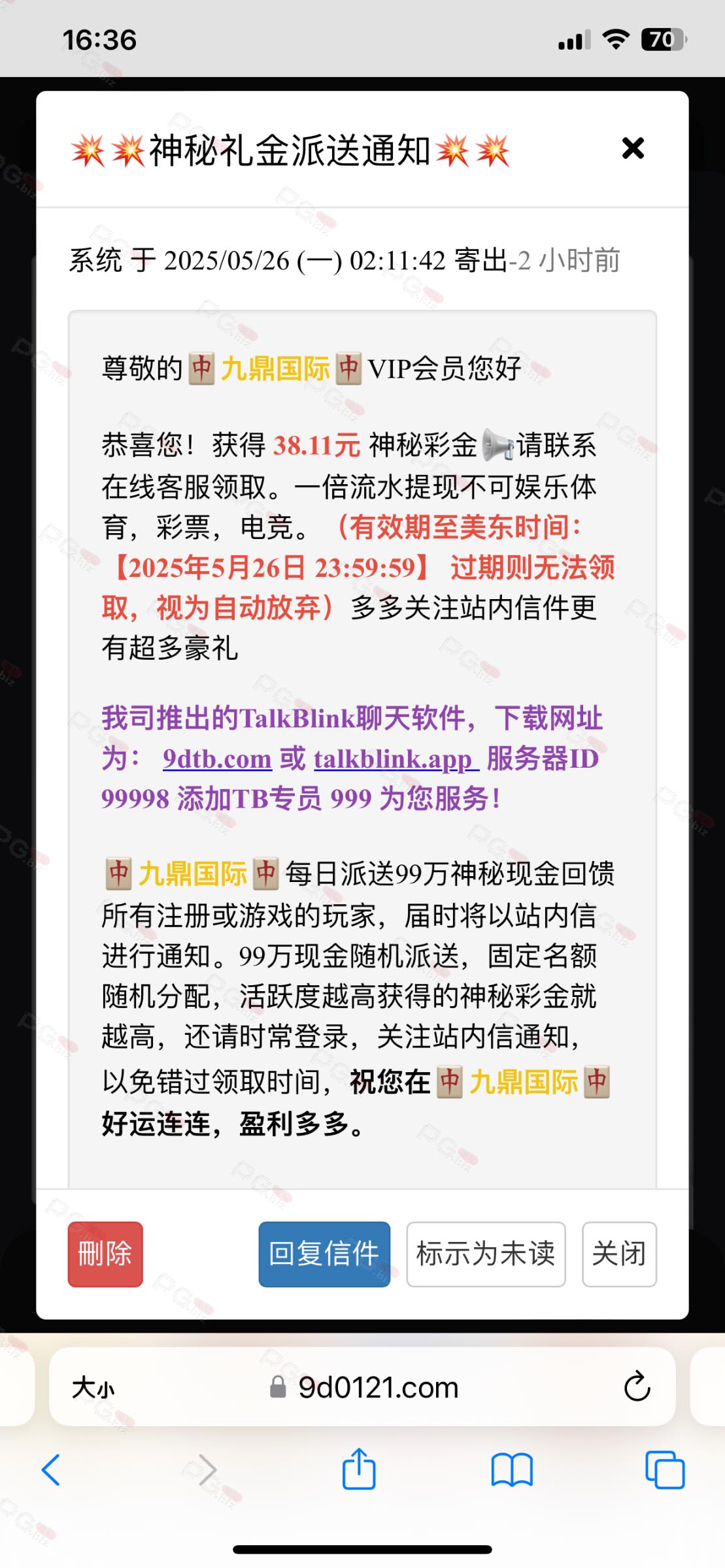Viewport: 725px width, 1568px height.
Task: Go back in Safari
Action: click(51, 1470)
